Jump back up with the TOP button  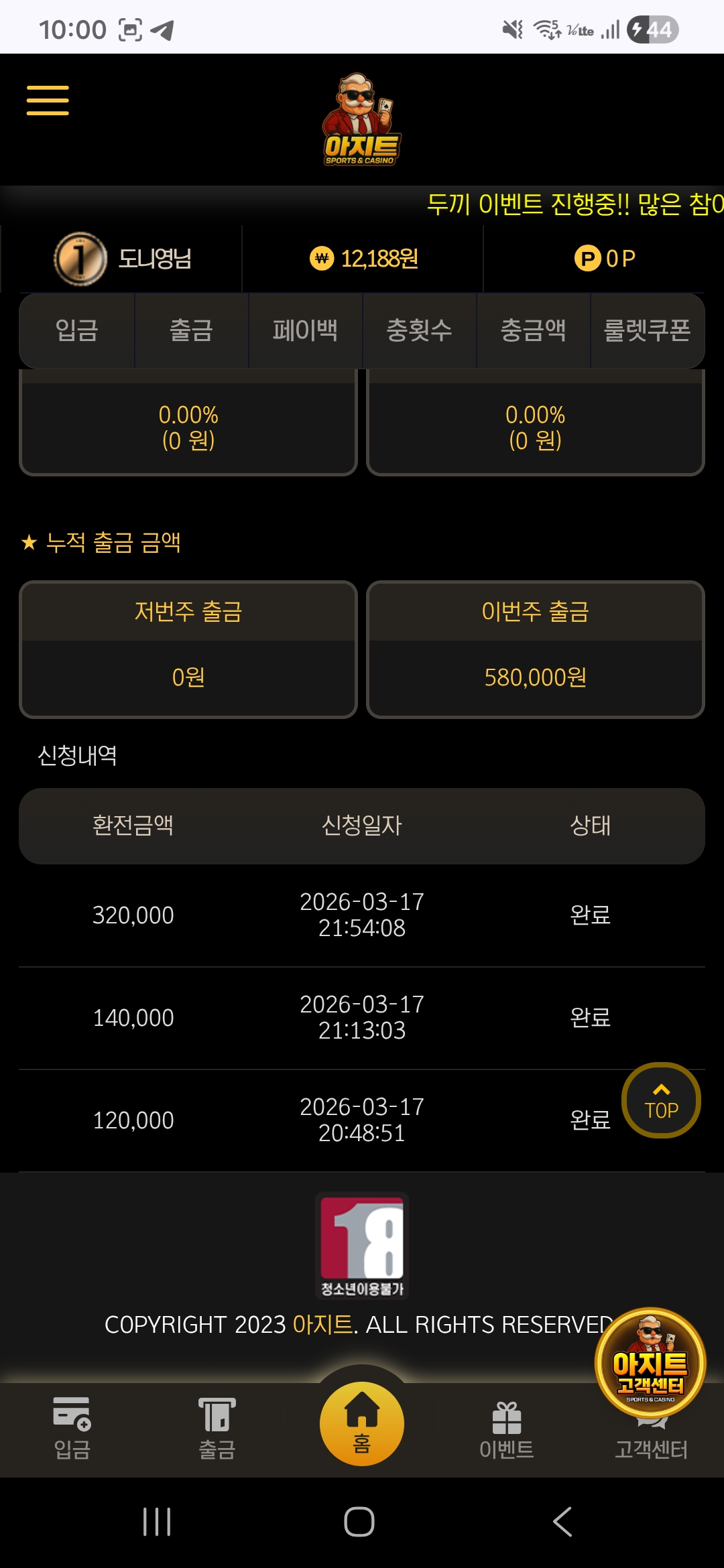click(x=661, y=1100)
